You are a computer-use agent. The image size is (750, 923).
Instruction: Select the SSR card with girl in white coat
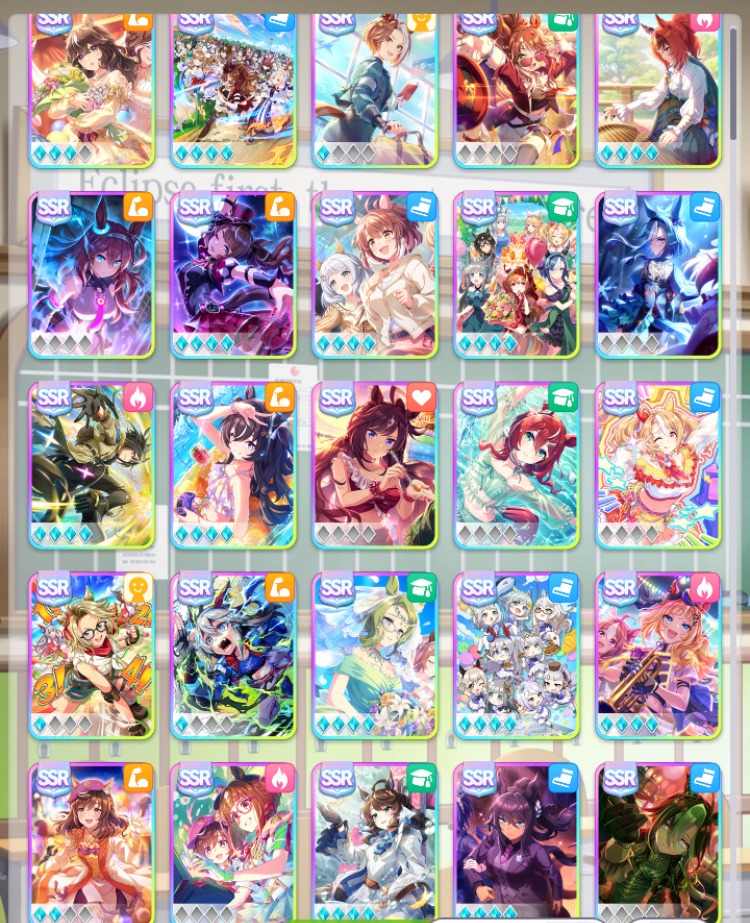[x=375, y=845]
